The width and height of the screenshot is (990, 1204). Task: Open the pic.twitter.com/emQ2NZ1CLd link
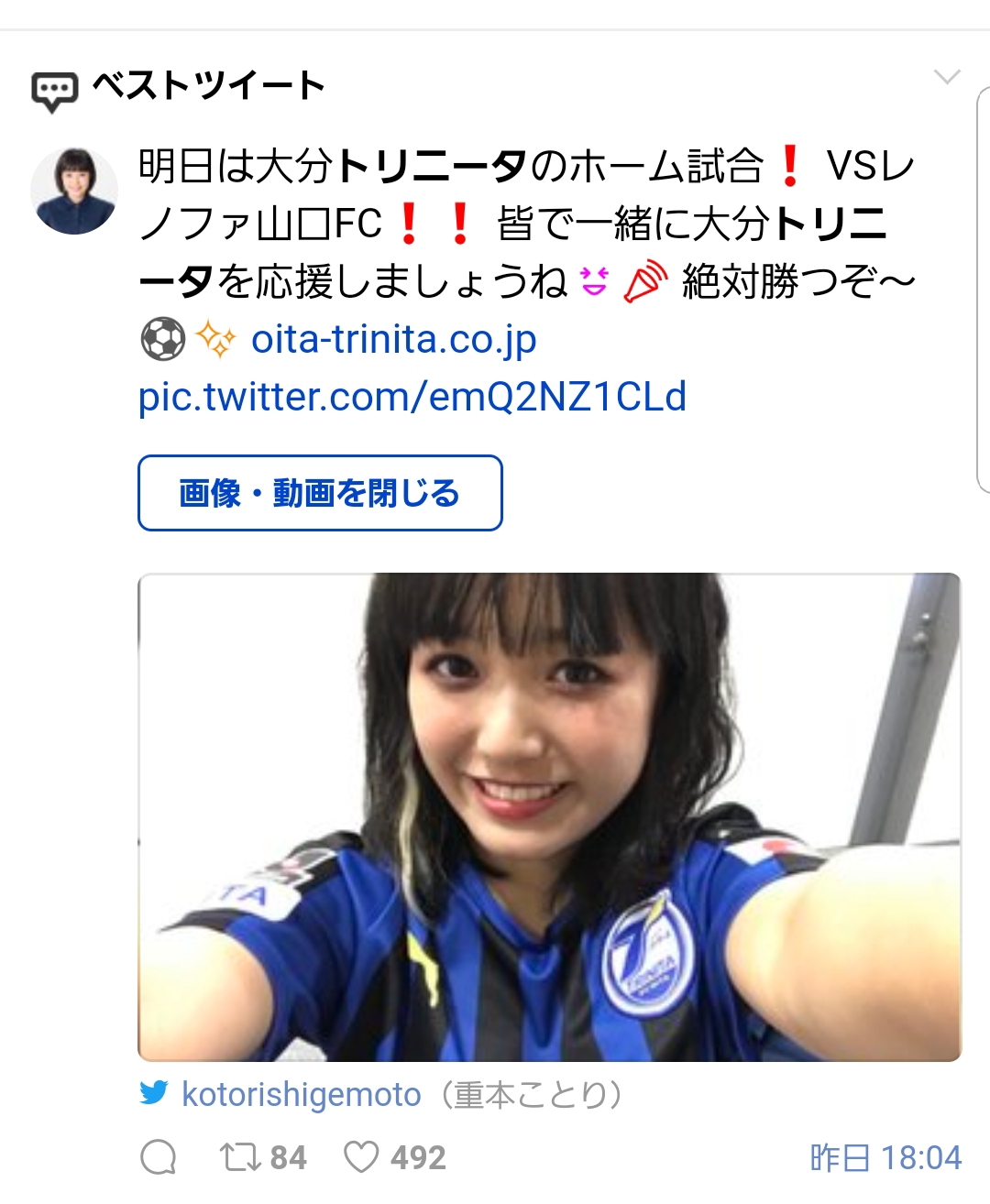pos(412,397)
